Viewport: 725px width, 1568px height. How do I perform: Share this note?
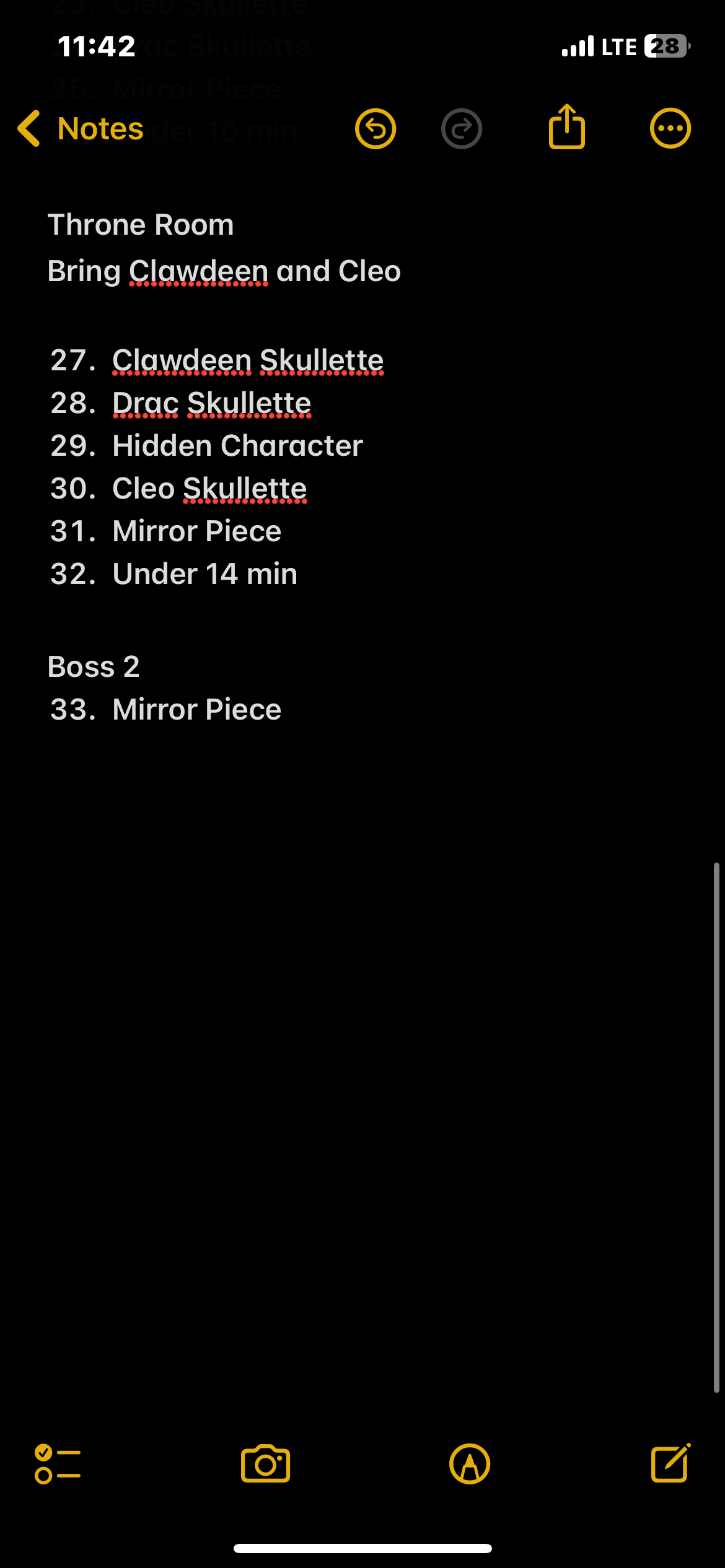[x=567, y=127]
